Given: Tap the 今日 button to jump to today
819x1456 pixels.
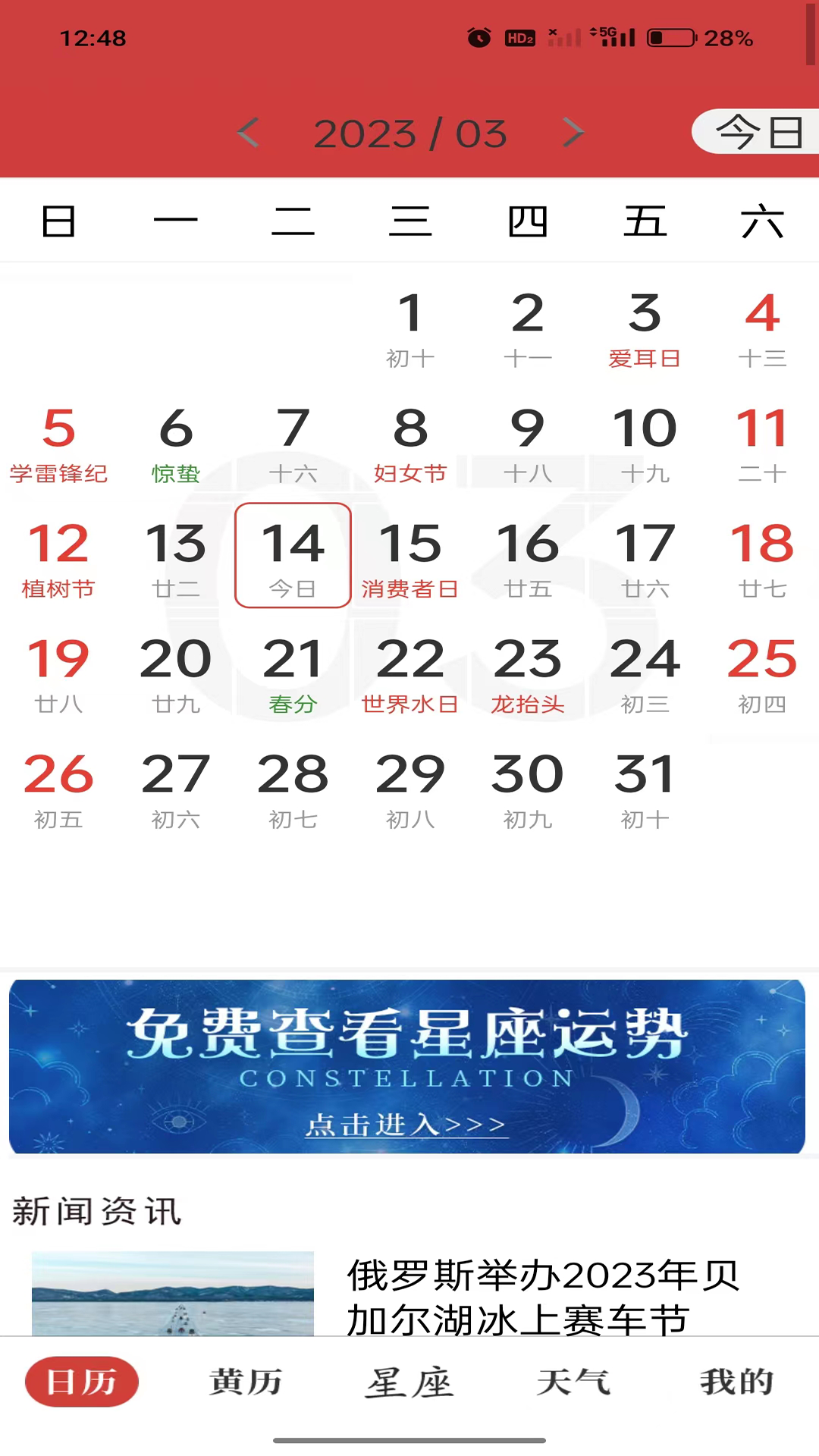Looking at the screenshot, I should click(x=757, y=132).
